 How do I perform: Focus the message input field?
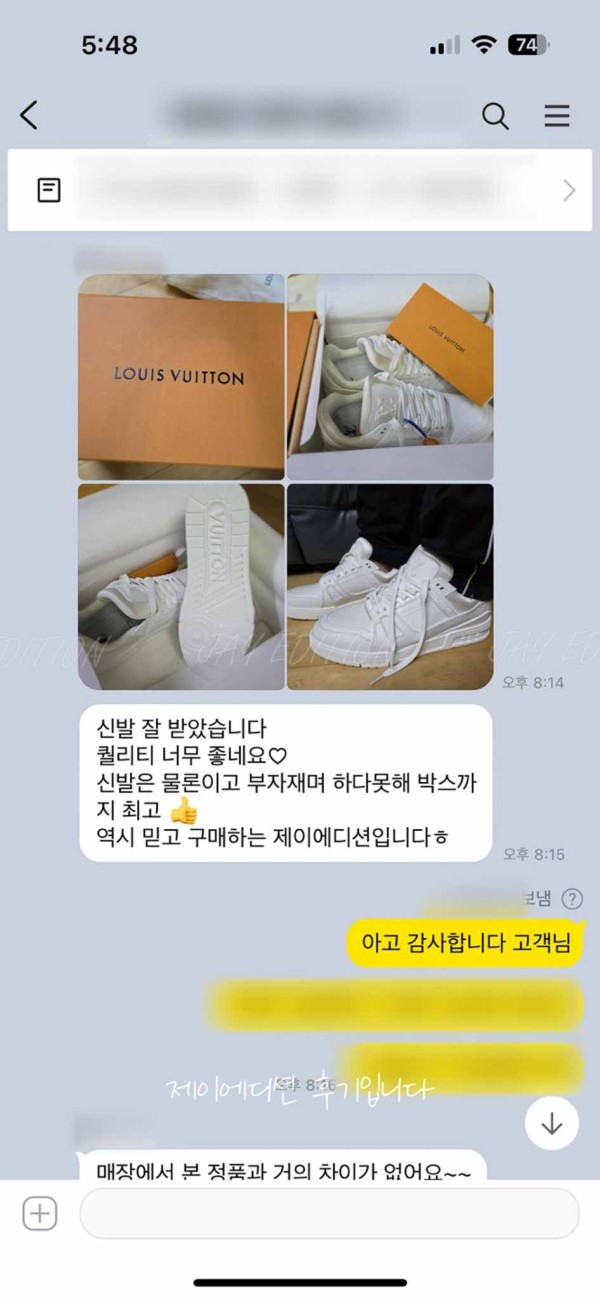pos(329,1214)
